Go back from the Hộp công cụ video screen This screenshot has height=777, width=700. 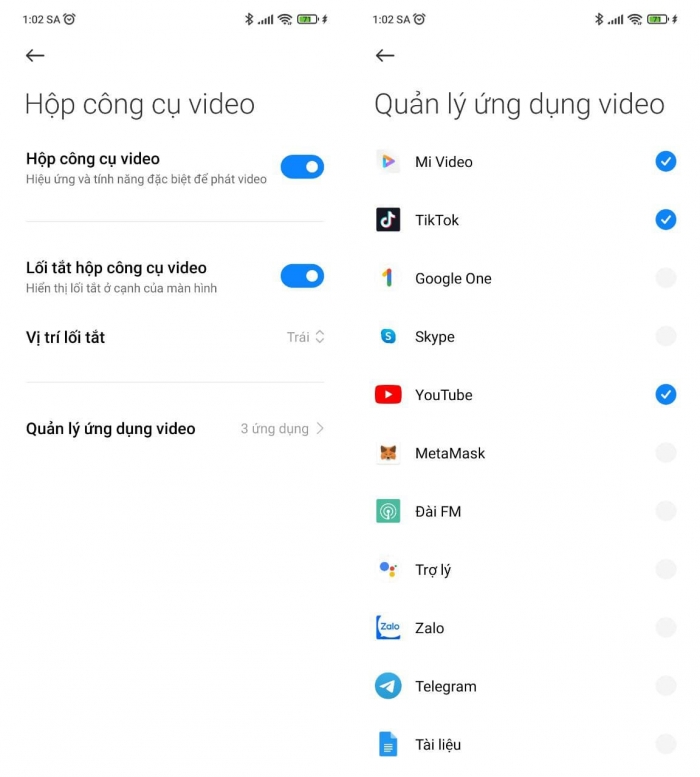click(35, 56)
